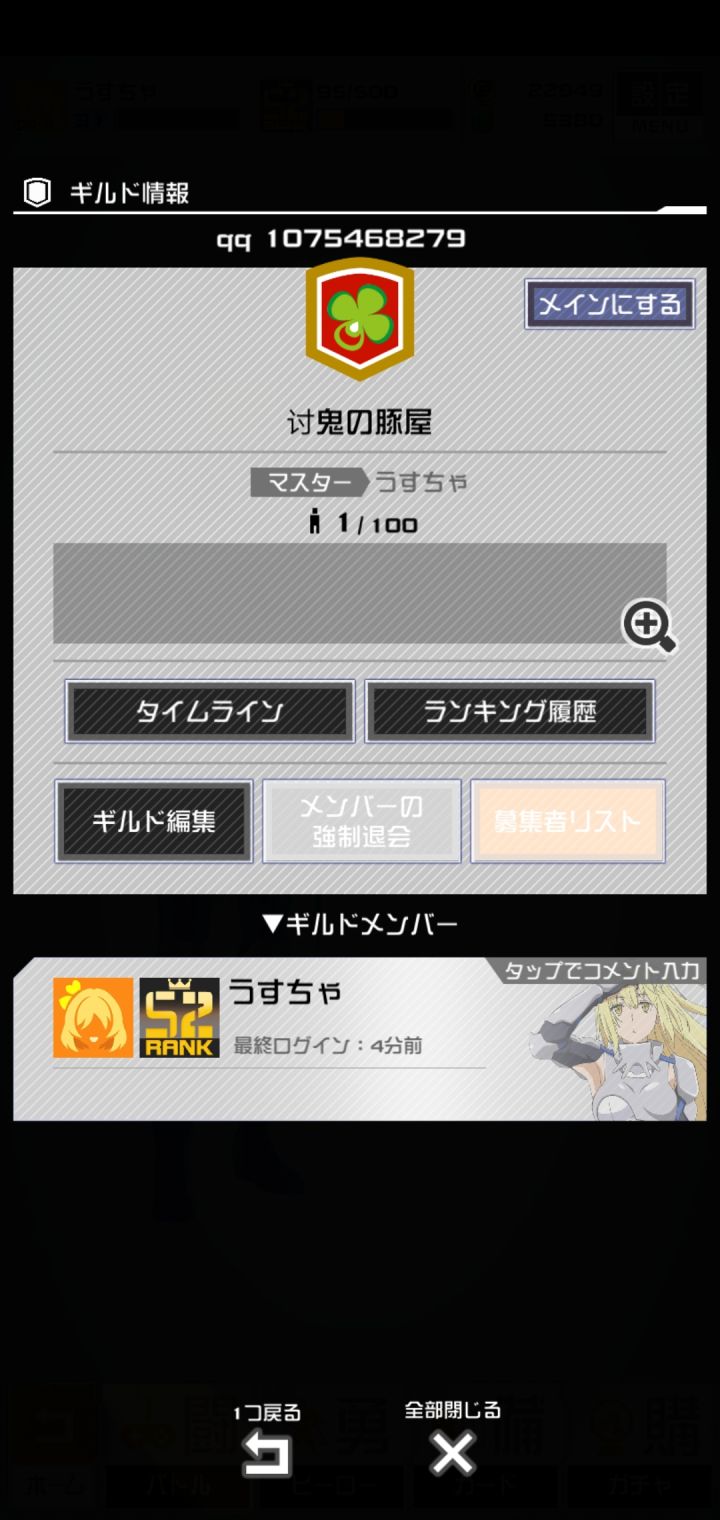Open the 募集者リスト applicant list
The height and width of the screenshot is (1520, 720).
[567, 820]
